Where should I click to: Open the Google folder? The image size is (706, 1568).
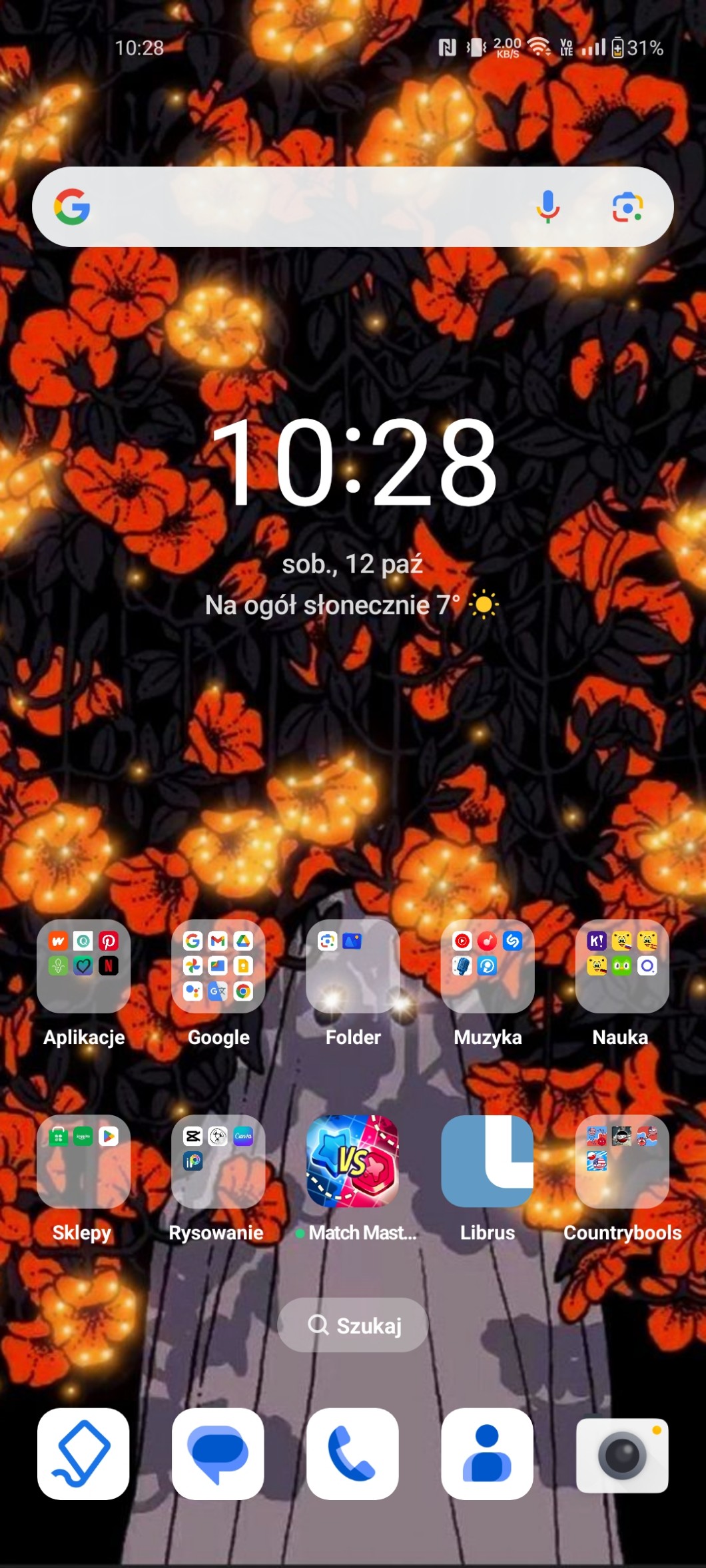[x=218, y=966]
